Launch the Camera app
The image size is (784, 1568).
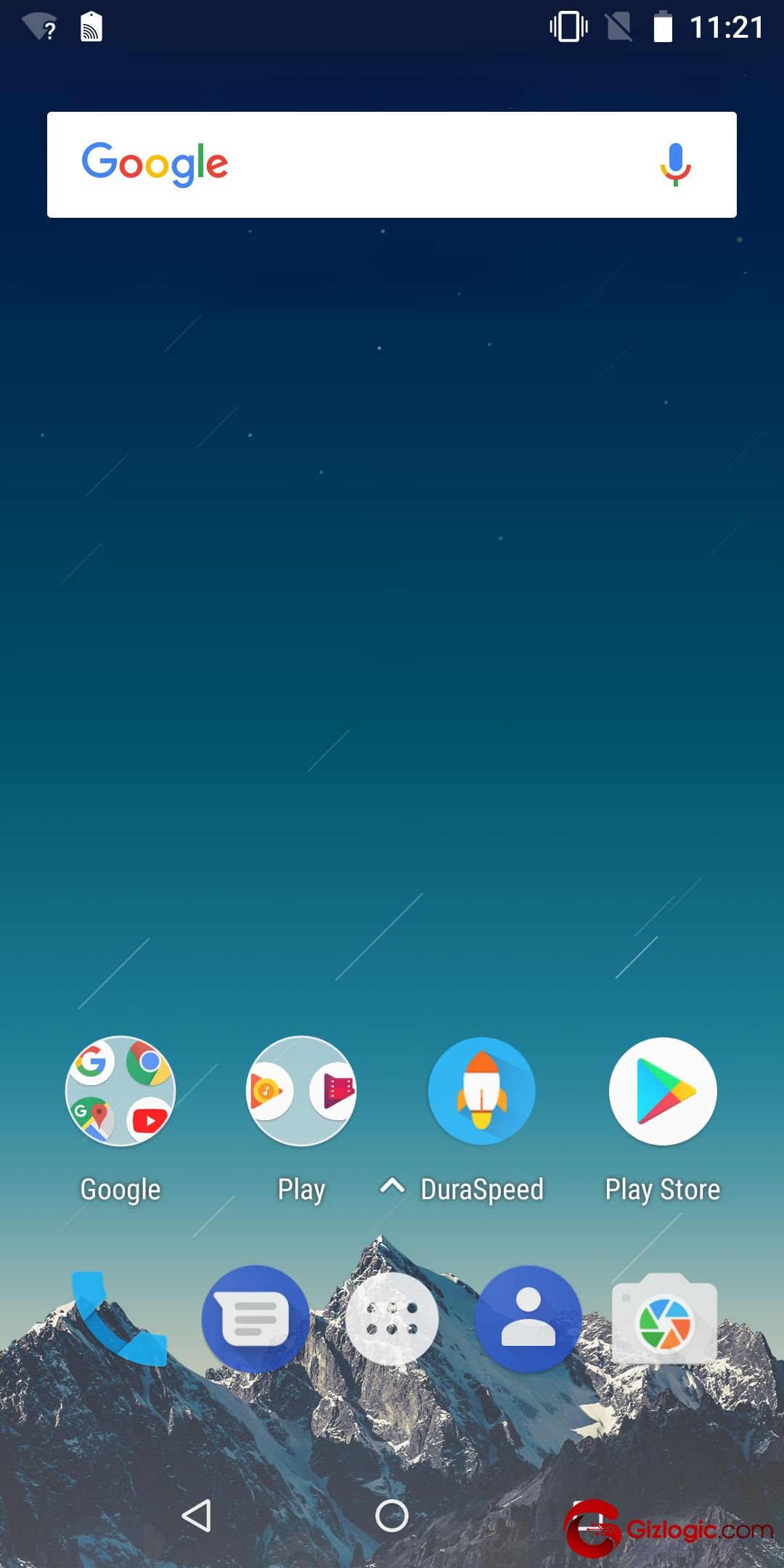coord(664,1319)
